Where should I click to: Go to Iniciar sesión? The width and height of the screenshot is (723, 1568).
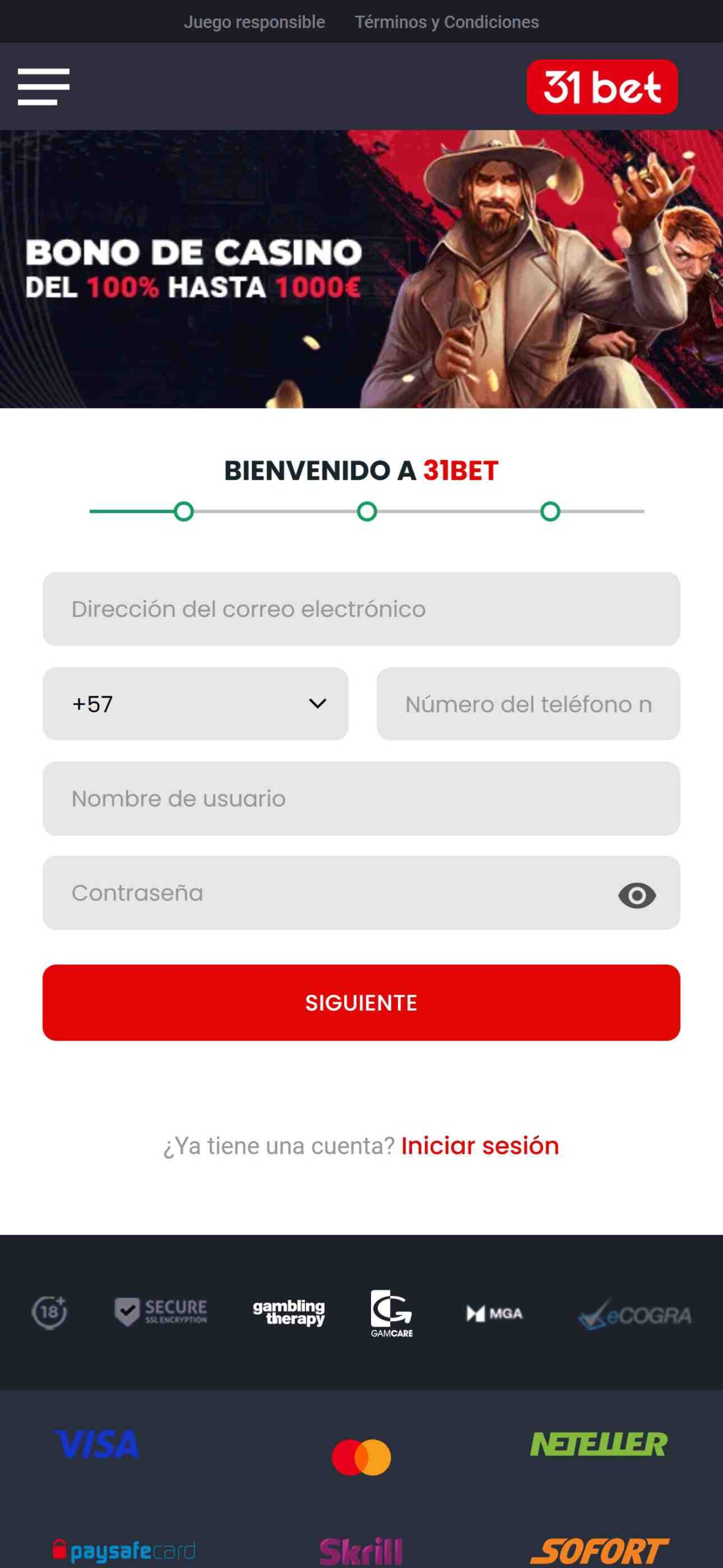[x=480, y=1146]
